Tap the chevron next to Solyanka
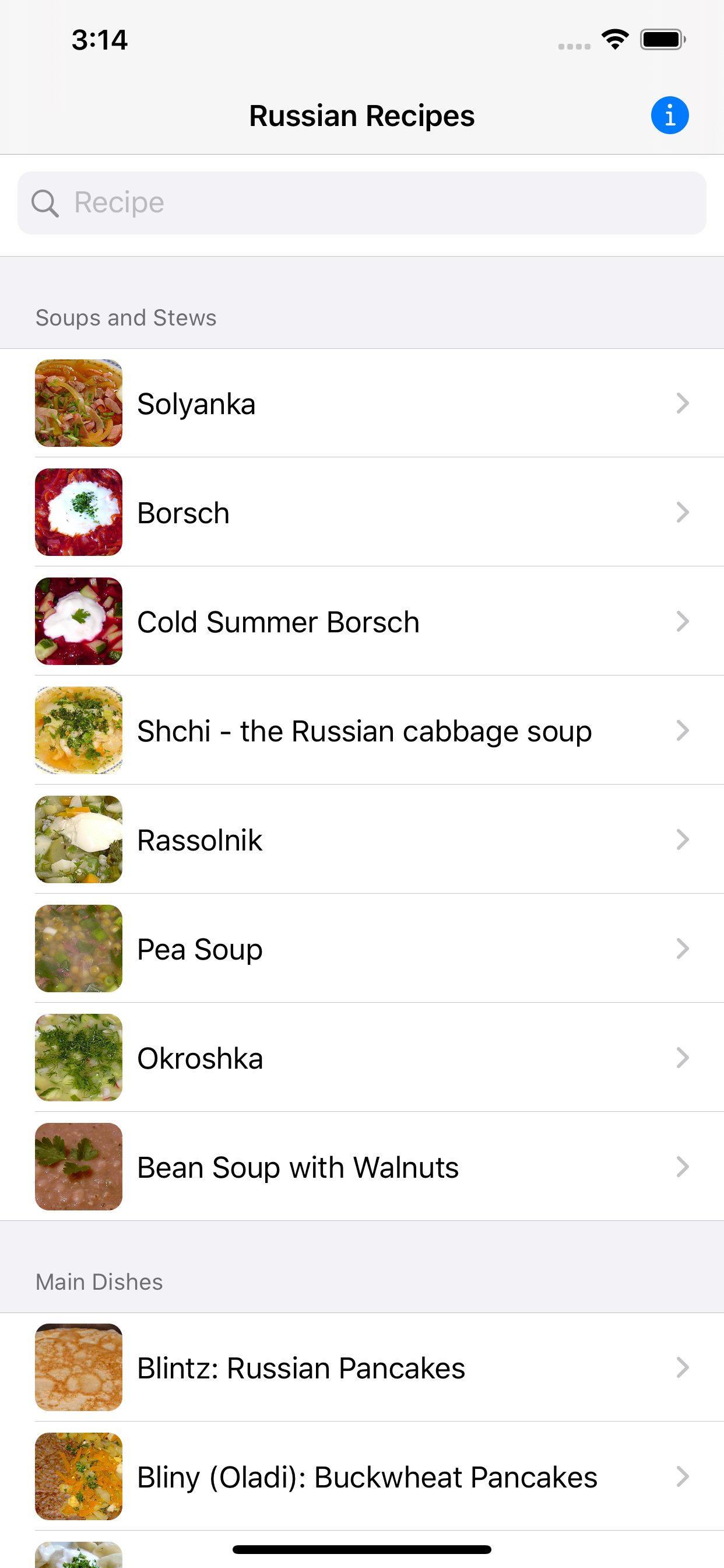The height and width of the screenshot is (1568, 724). click(683, 403)
